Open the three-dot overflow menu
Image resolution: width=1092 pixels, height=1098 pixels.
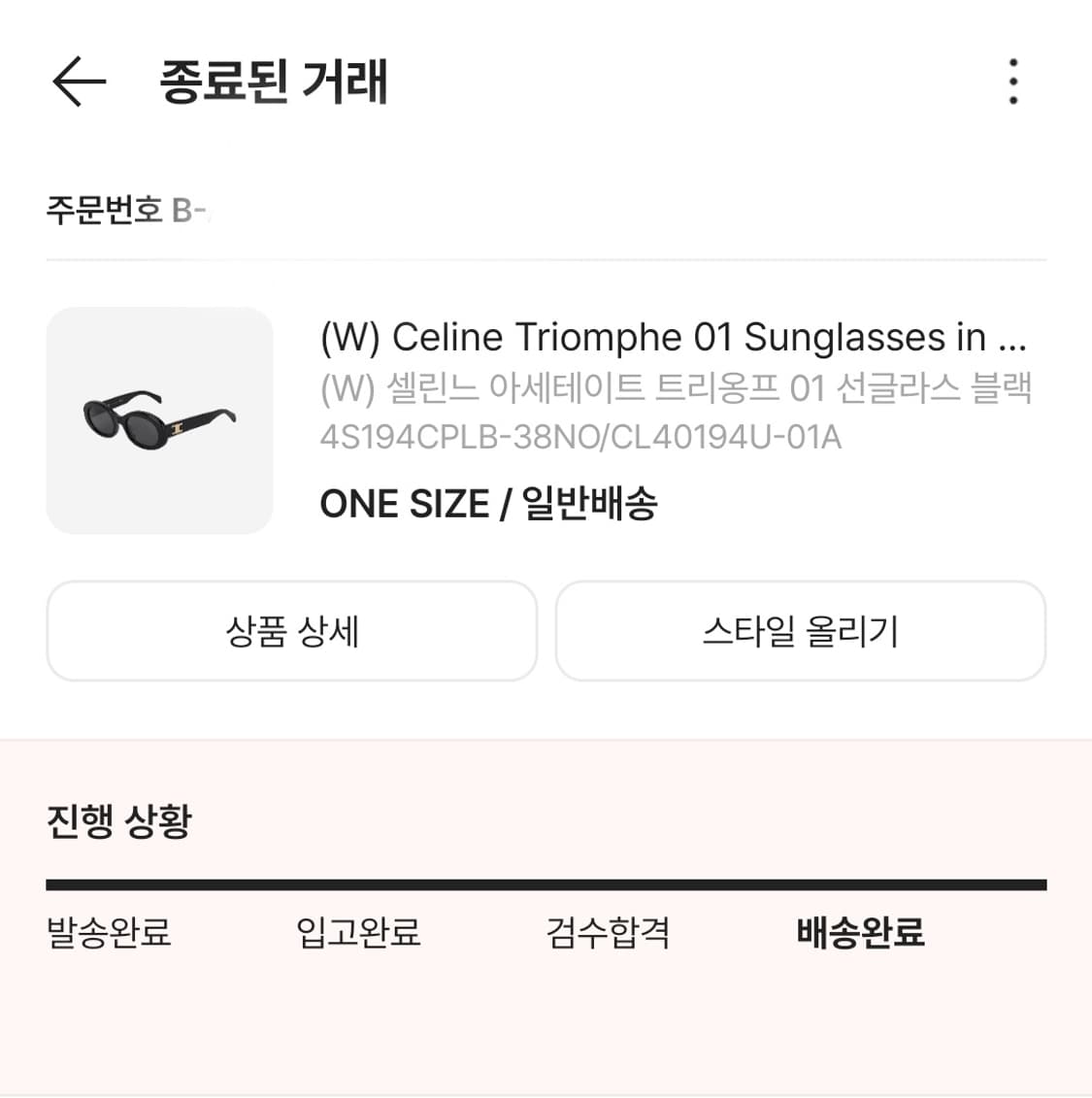1012,82
